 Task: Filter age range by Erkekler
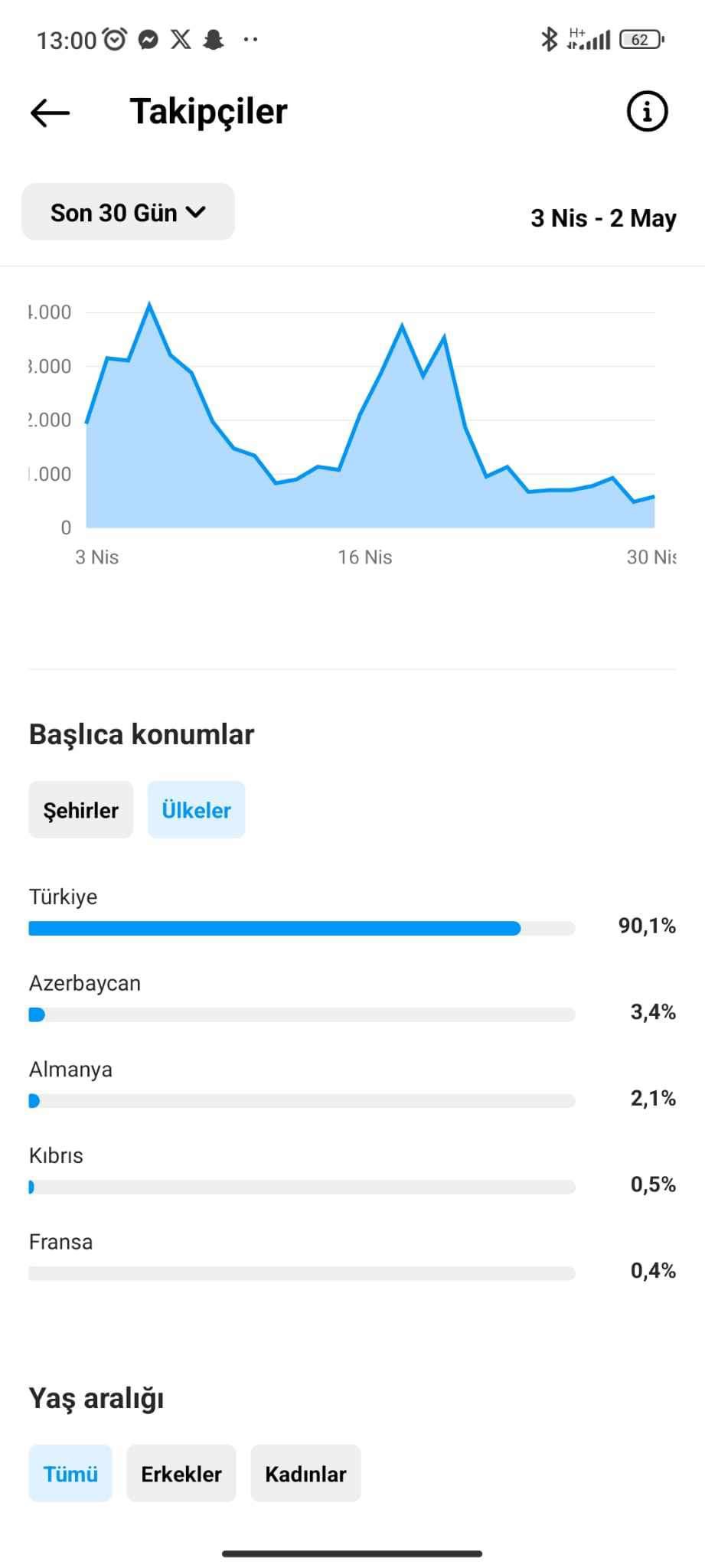(181, 1473)
